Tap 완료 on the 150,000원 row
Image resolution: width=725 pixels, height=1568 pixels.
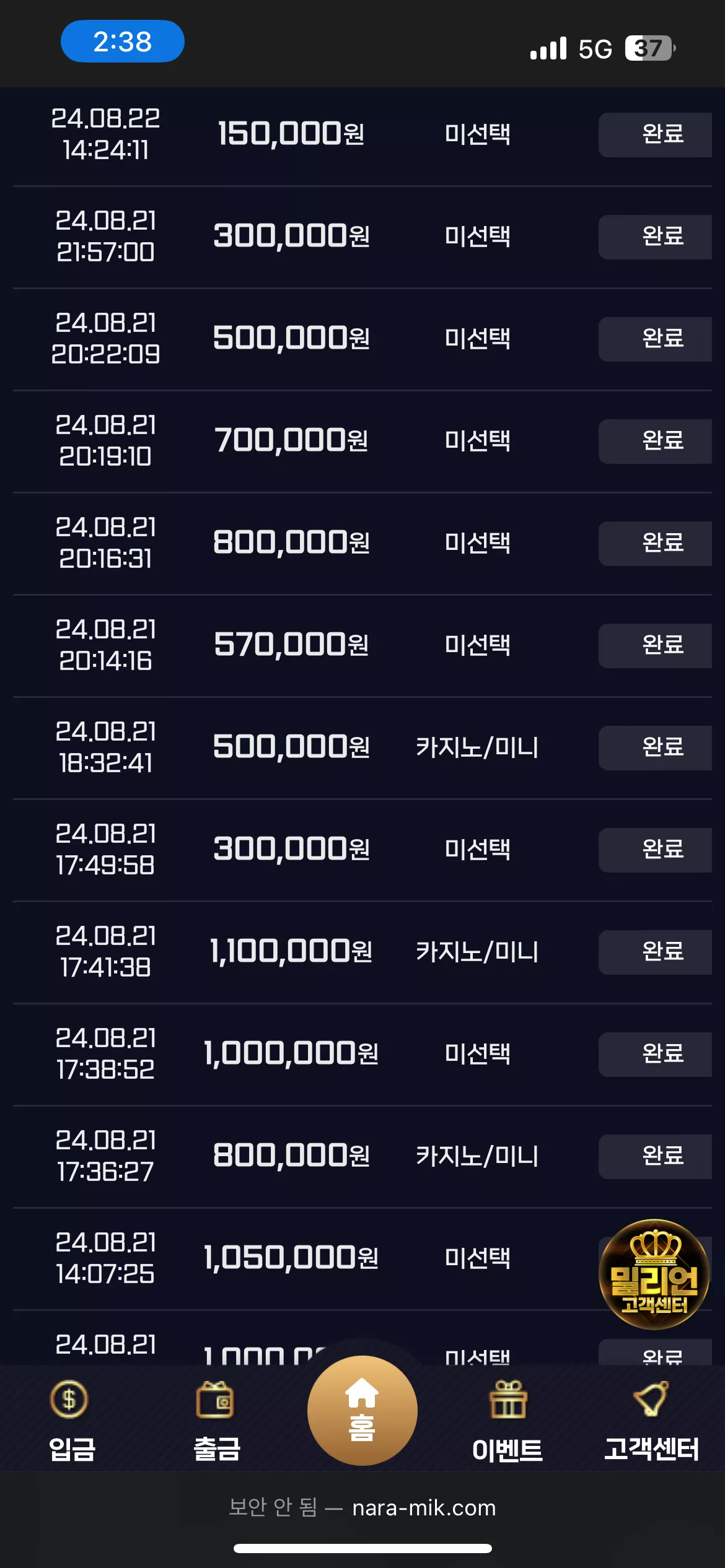tap(655, 134)
